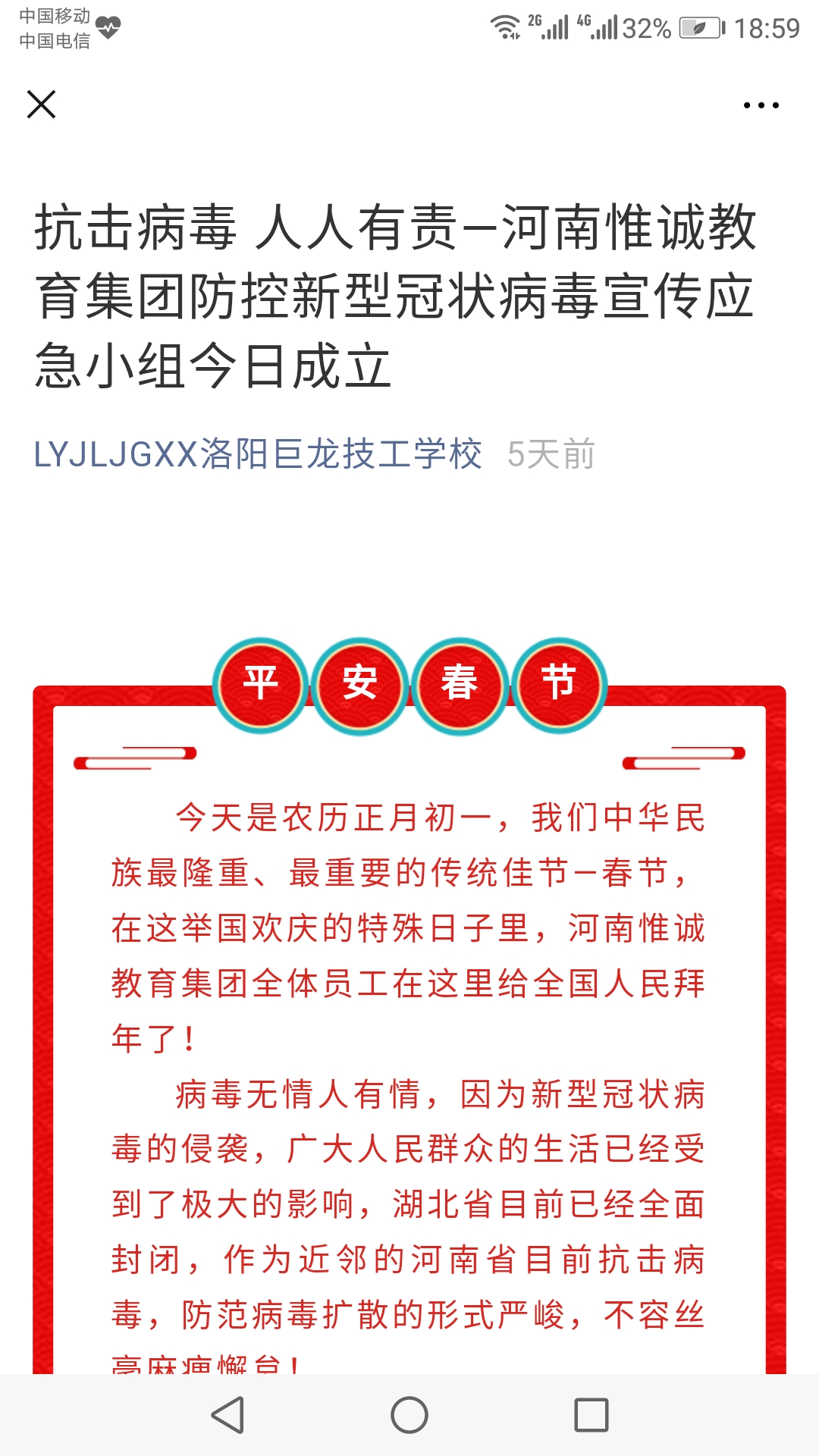This screenshot has width=819, height=1456.
Task: Open the recent apps view
Action: (591, 1415)
